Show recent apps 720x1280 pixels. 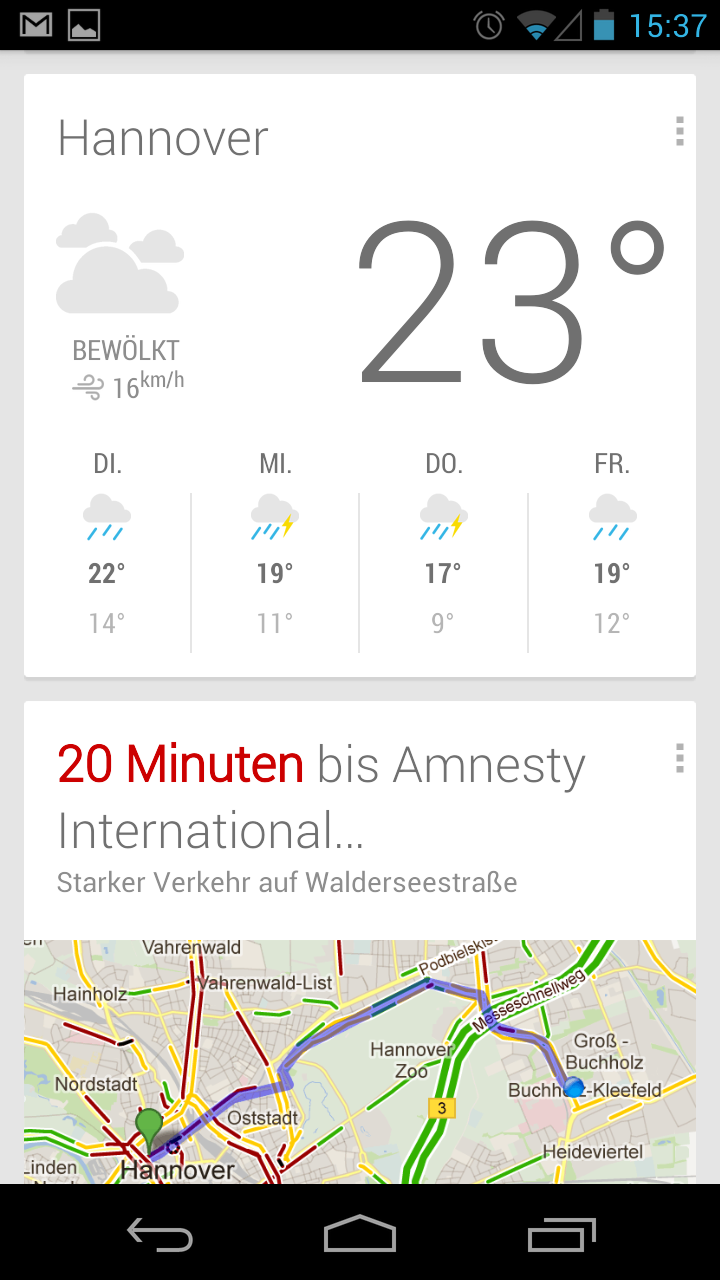561,1234
